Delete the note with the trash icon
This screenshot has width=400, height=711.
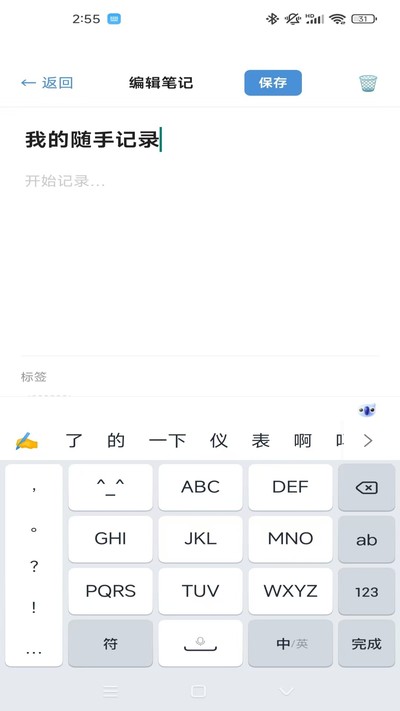pos(368,83)
